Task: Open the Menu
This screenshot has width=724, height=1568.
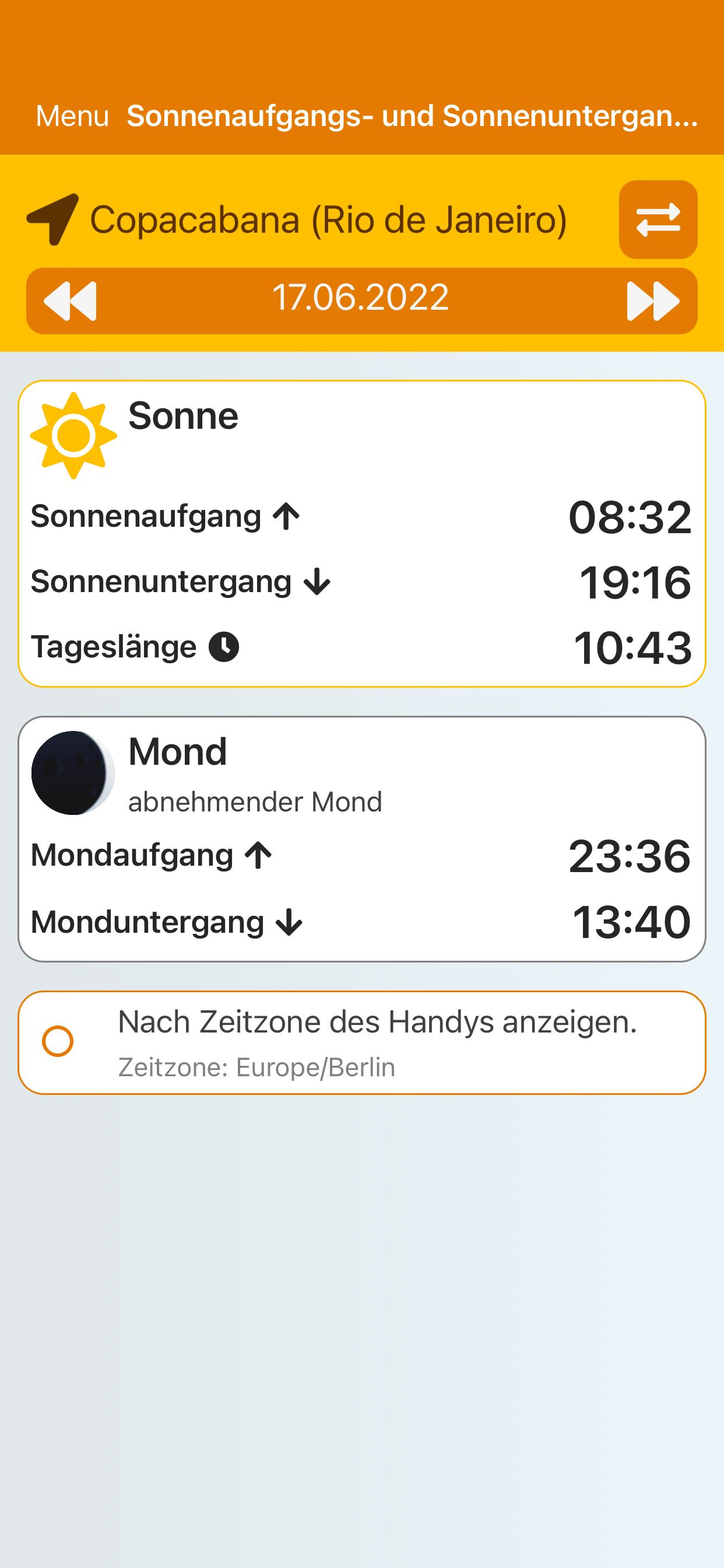Action: (x=72, y=116)
